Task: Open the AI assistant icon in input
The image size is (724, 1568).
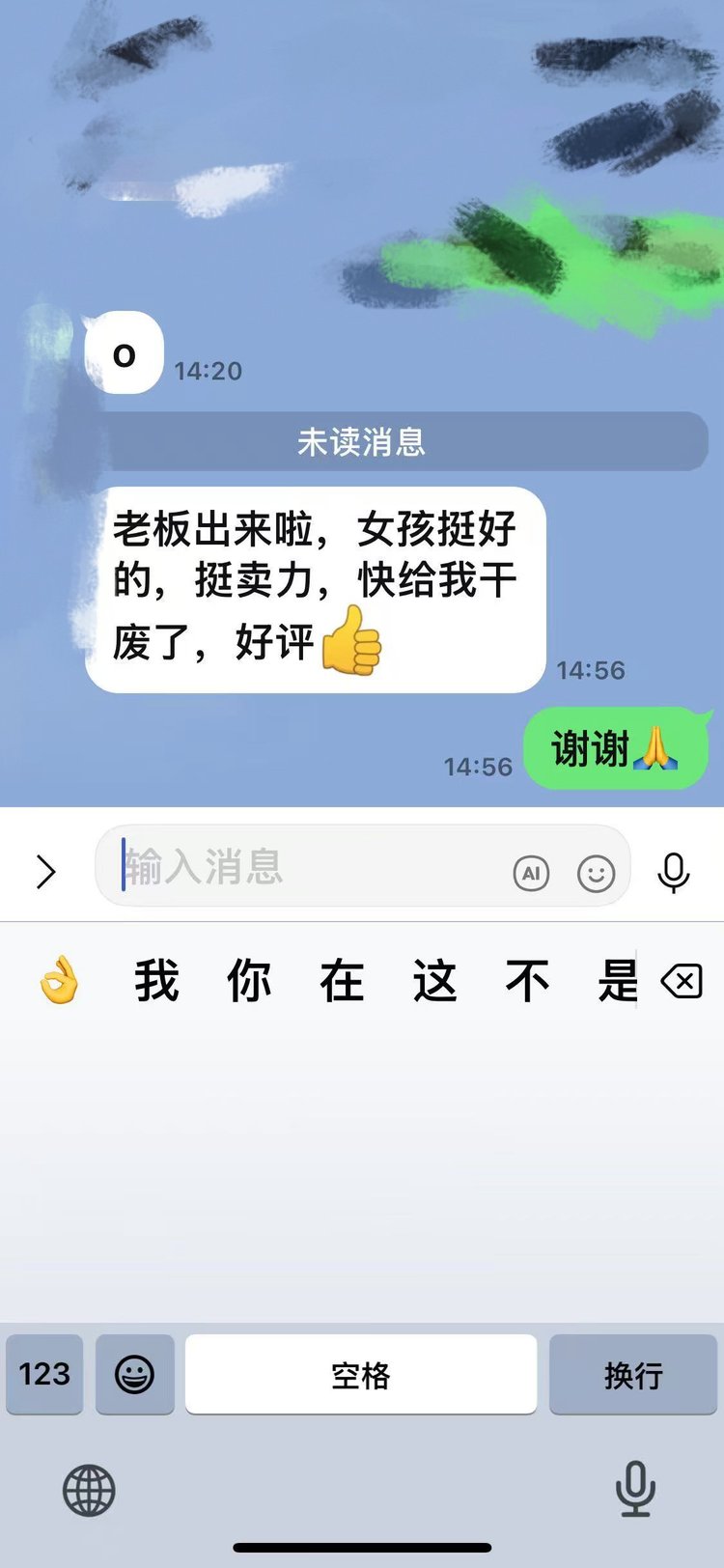Action: point(531,873)
